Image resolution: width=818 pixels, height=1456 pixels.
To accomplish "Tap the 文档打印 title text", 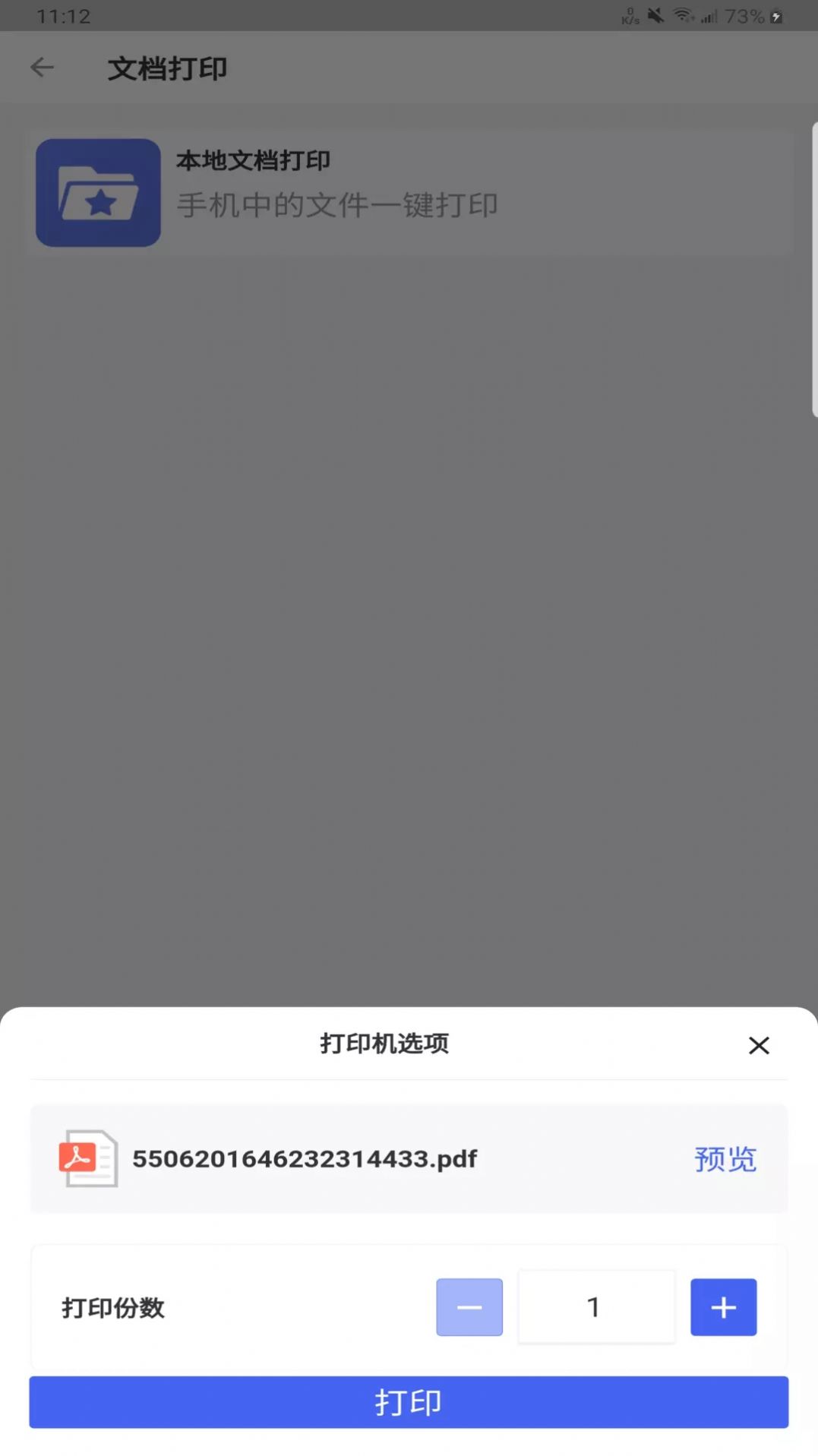I will pos(166,67).
